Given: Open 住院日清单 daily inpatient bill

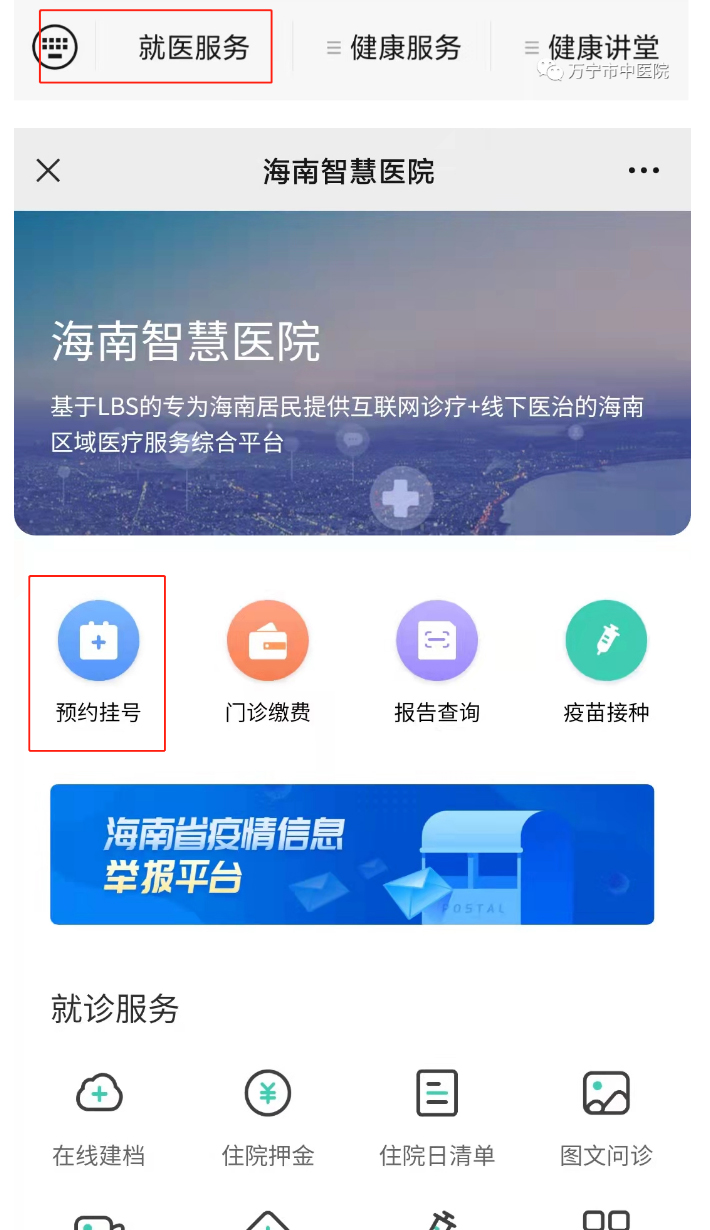Looking at the screenshot, I should point(437,1119).
